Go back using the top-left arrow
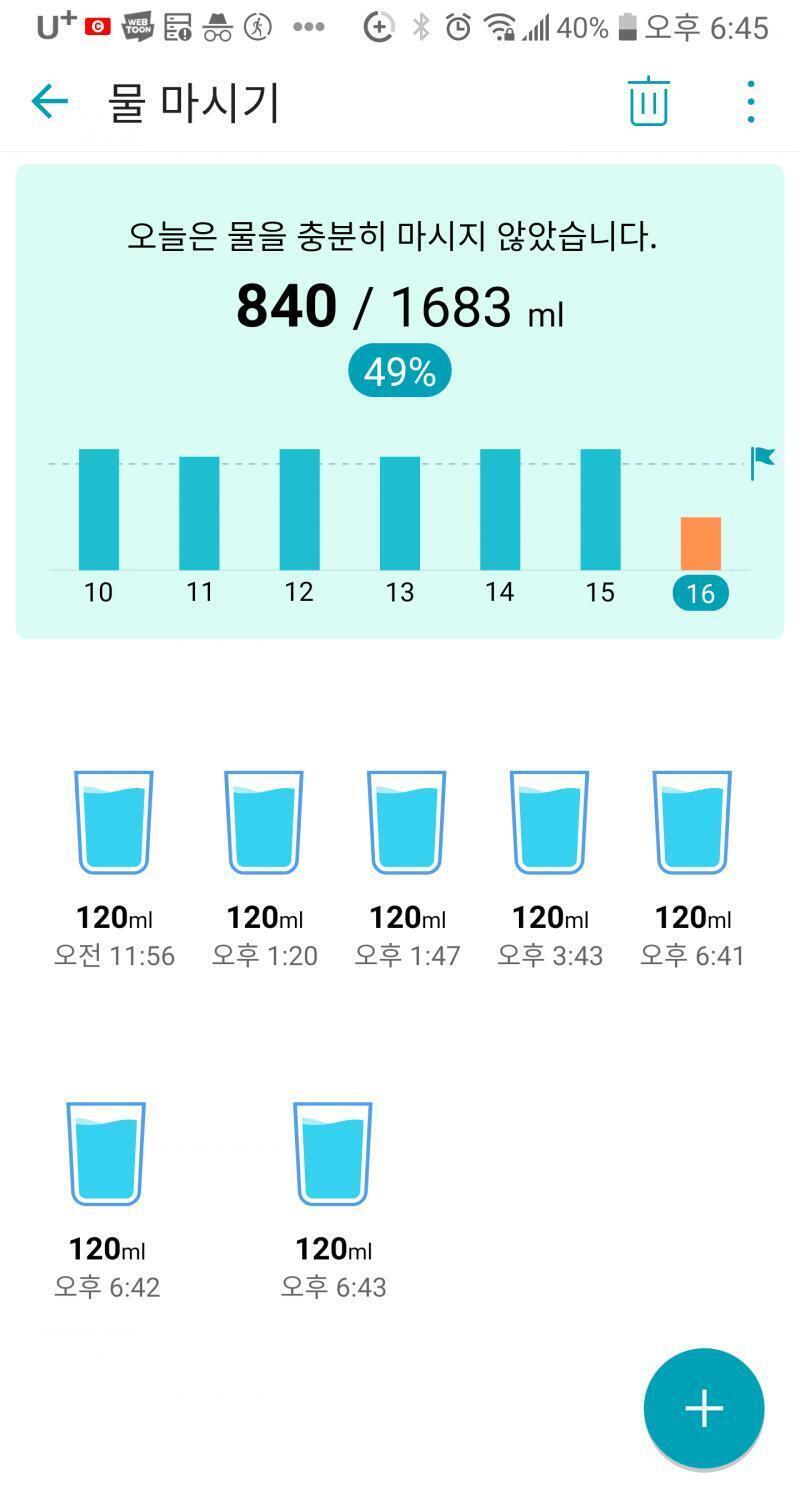 [x=49, y=101]
